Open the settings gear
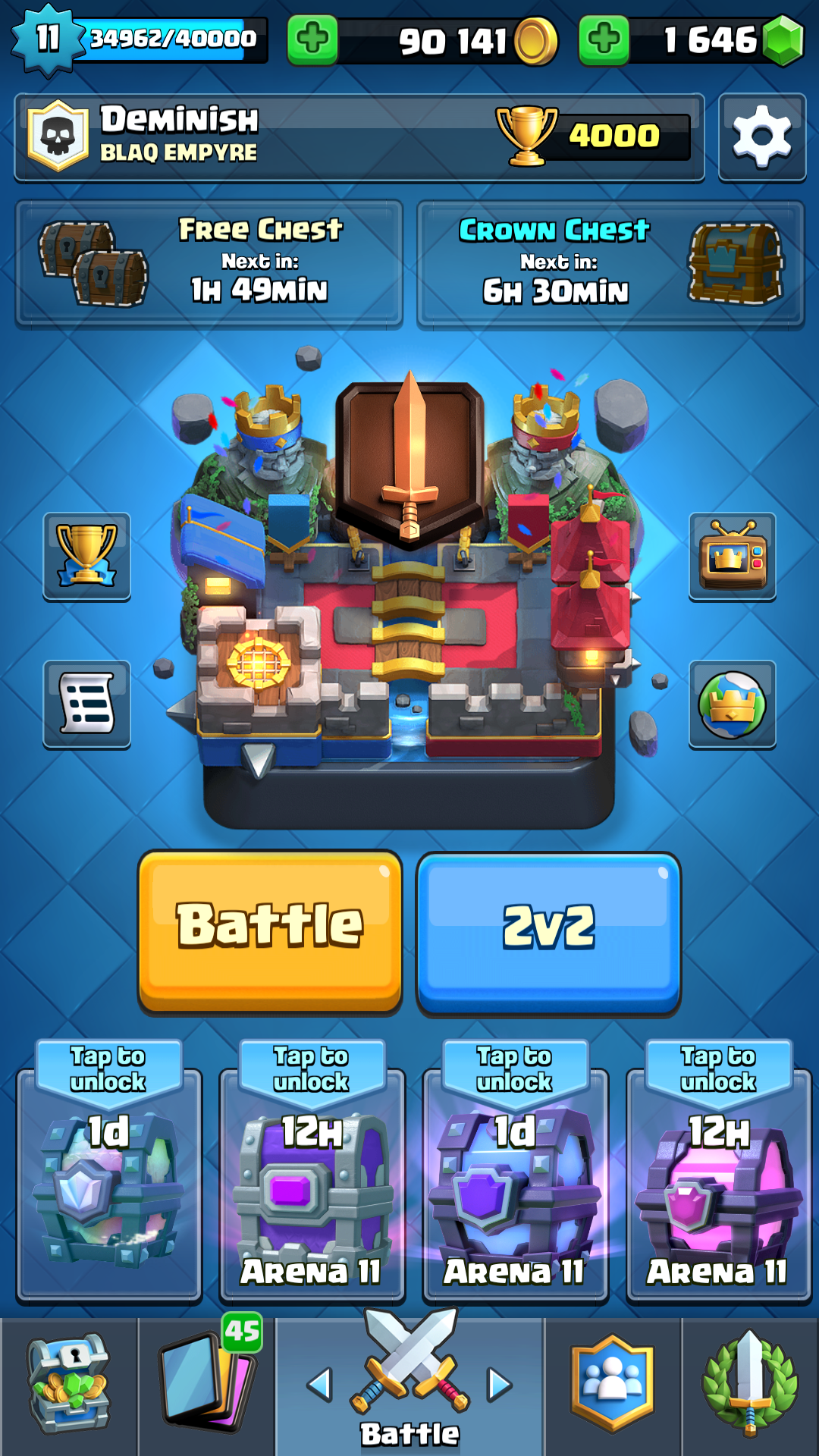 point(761,137)
